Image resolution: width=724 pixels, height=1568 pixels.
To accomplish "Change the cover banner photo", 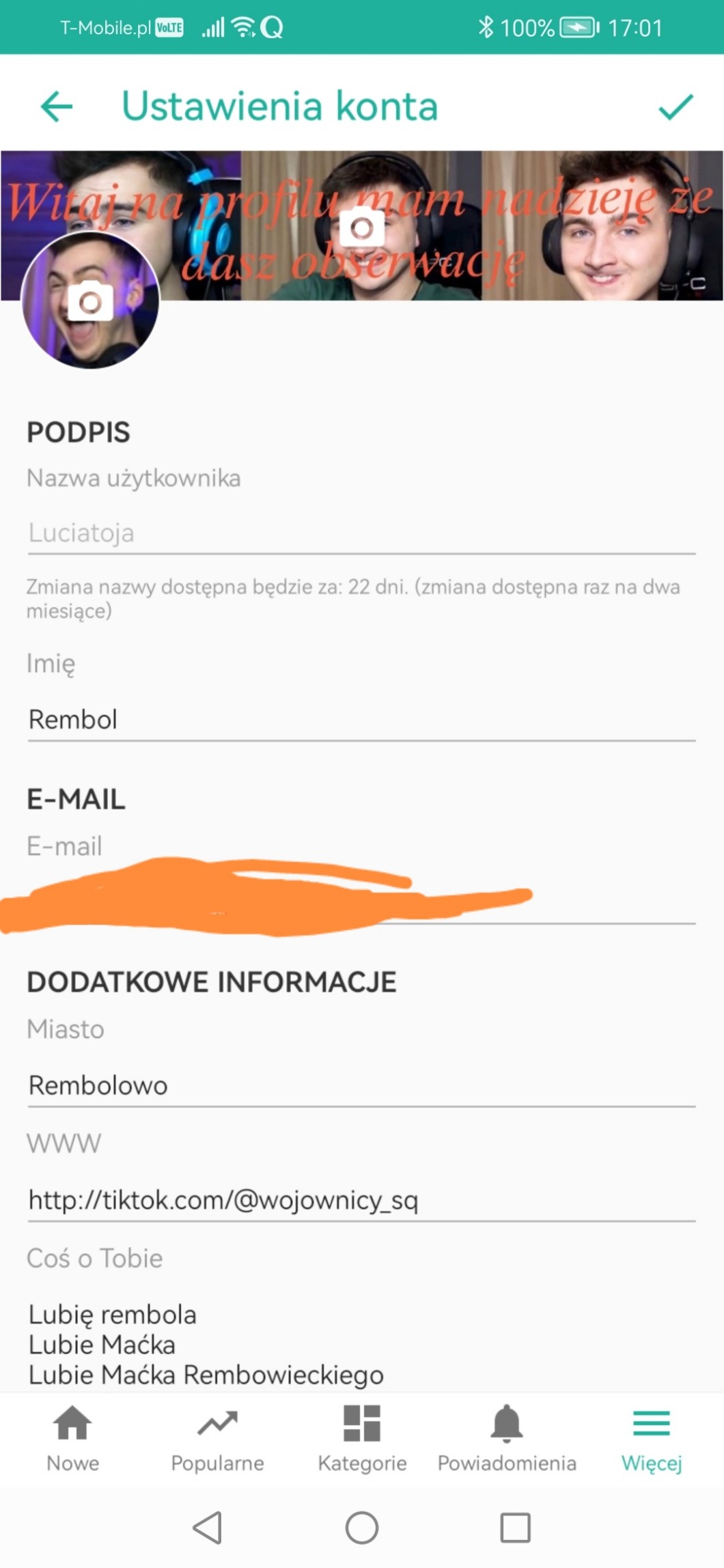I will tap(361, 227).
